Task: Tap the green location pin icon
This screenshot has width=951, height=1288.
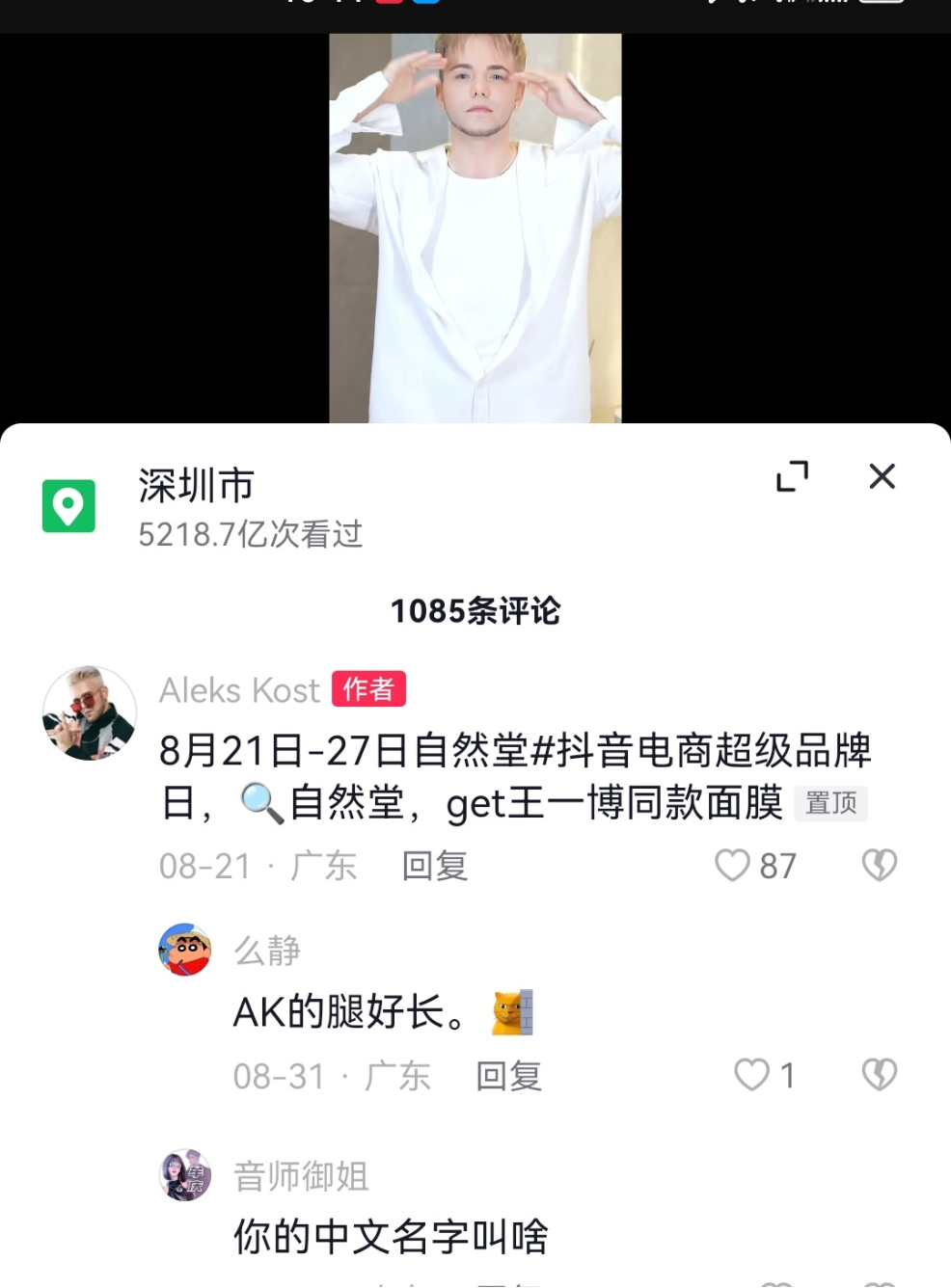Action: tap(68, 504)
